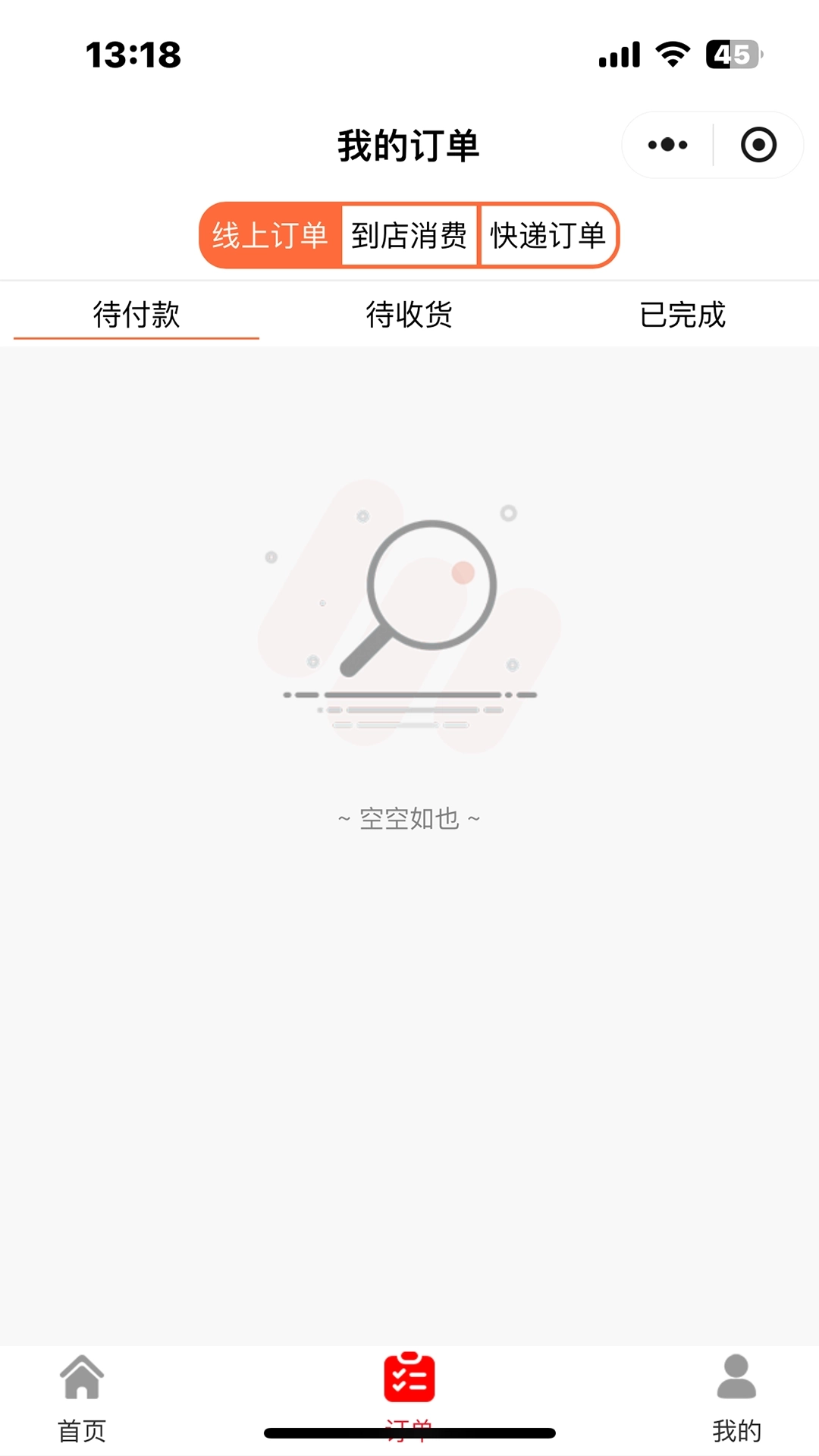
Task: Click the 空空如也 empty message text
Action: pos(409,817)
